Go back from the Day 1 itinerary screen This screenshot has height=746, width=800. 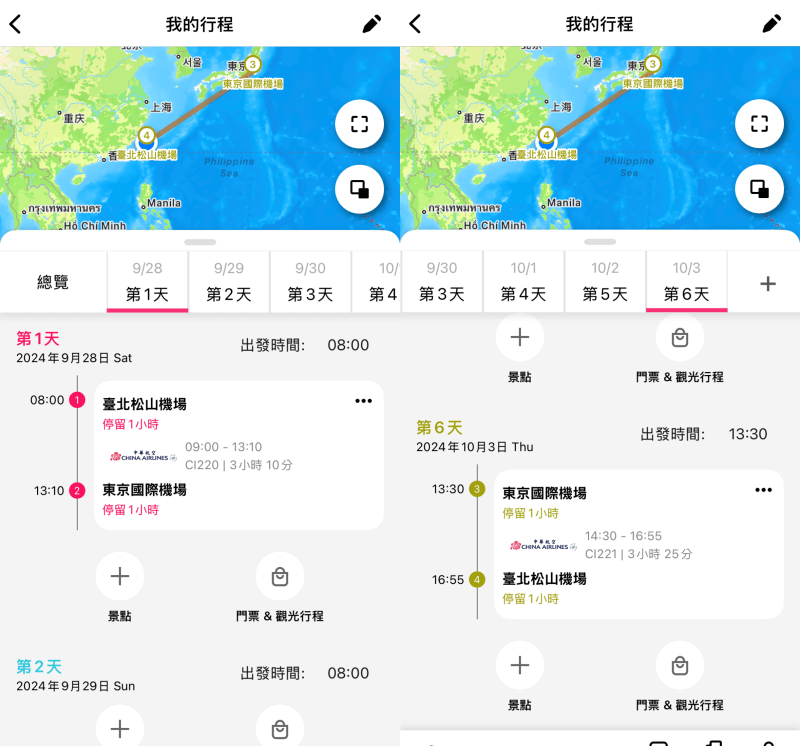[15, 24]
